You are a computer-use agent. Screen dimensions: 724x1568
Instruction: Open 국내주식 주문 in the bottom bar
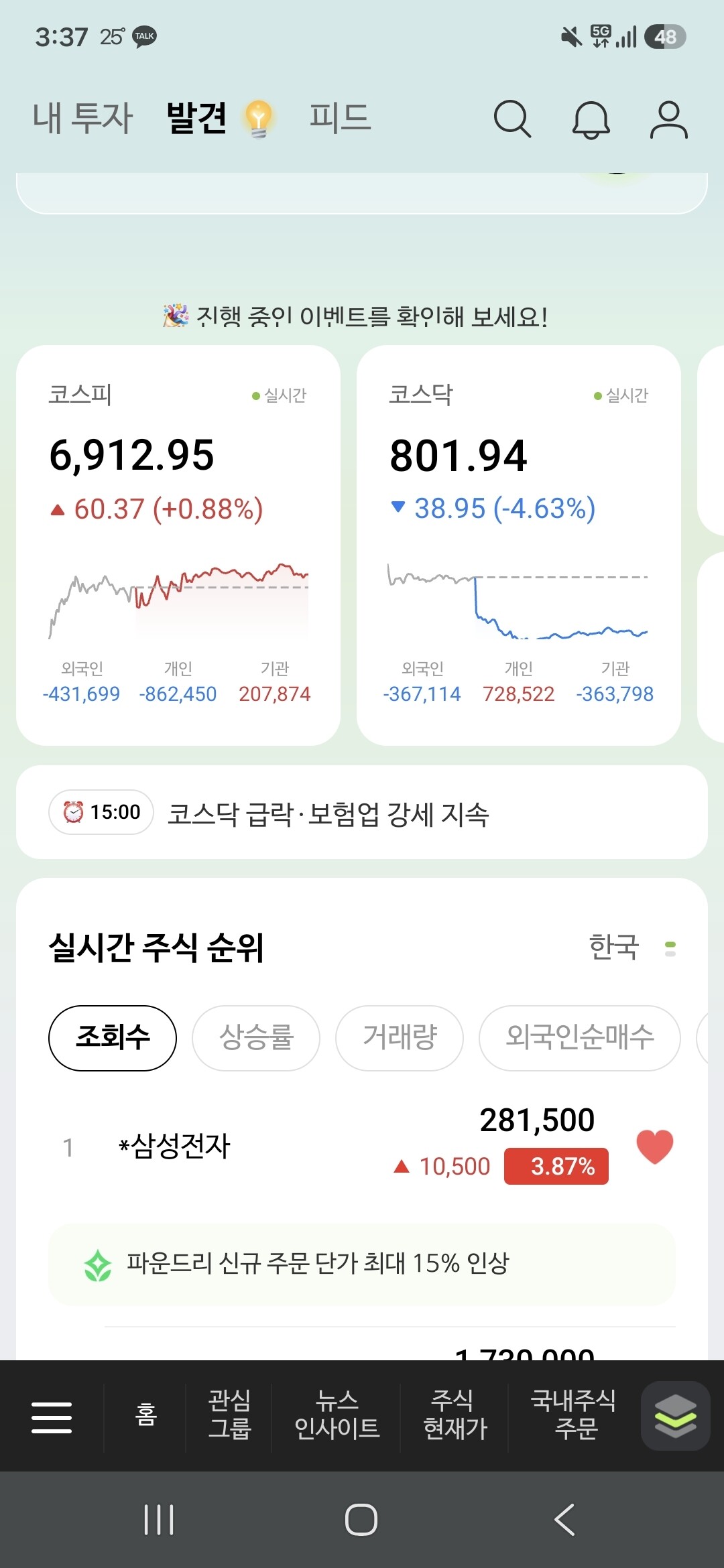[575, 1415]
